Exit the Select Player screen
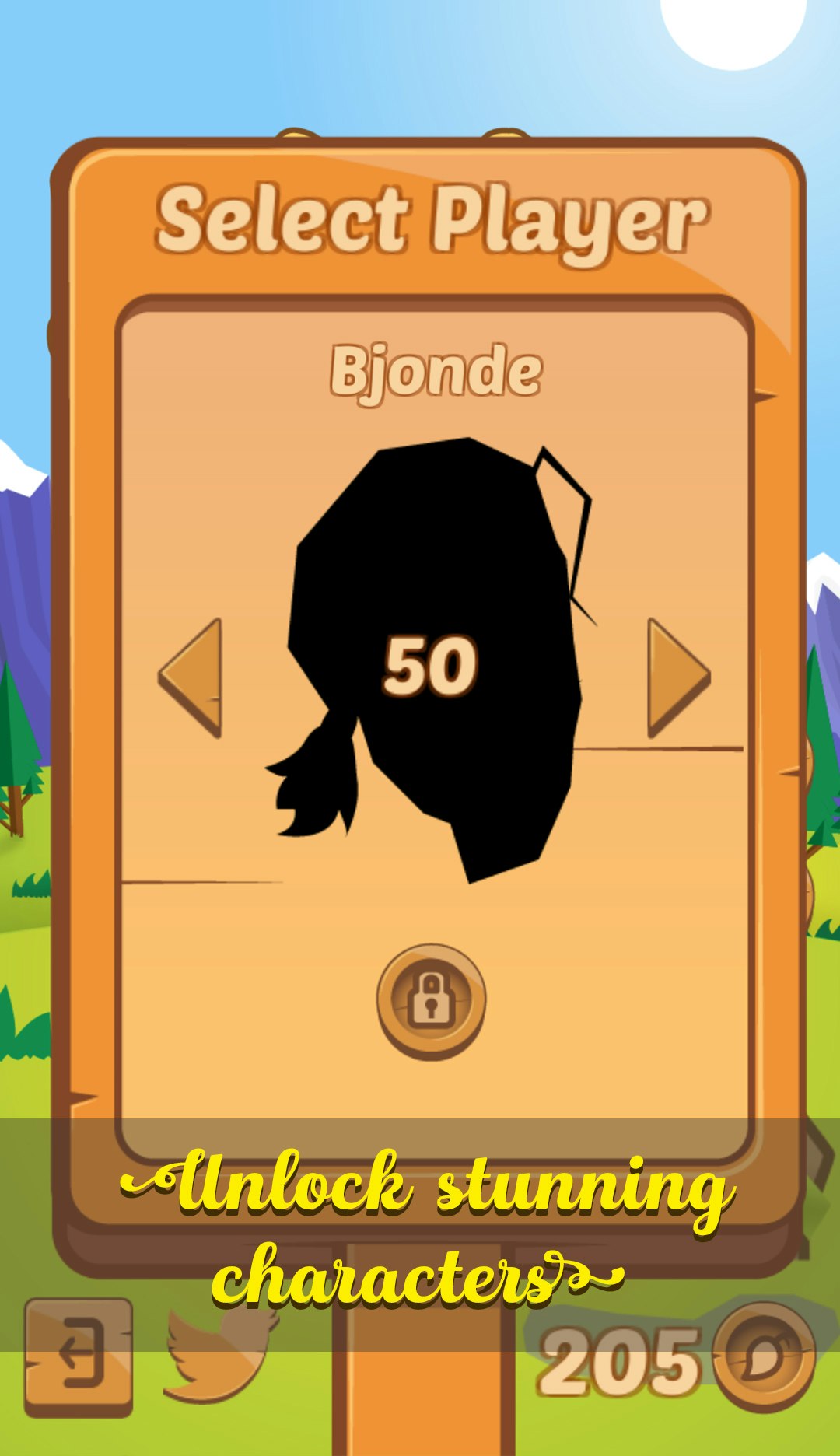The width and height of the screenshot is (840, 1456). [79, 1357]
